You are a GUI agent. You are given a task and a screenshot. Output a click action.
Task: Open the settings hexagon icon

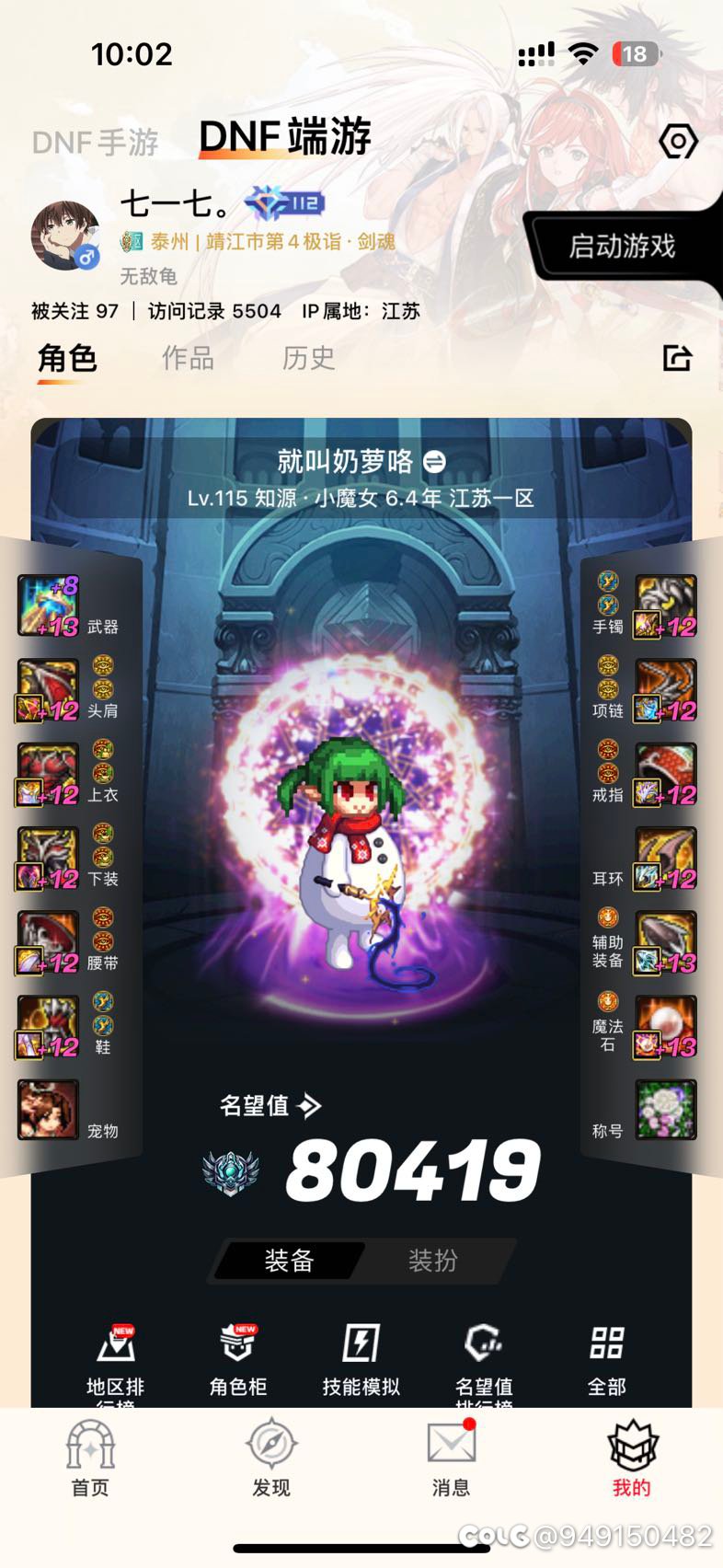[678, 142]
